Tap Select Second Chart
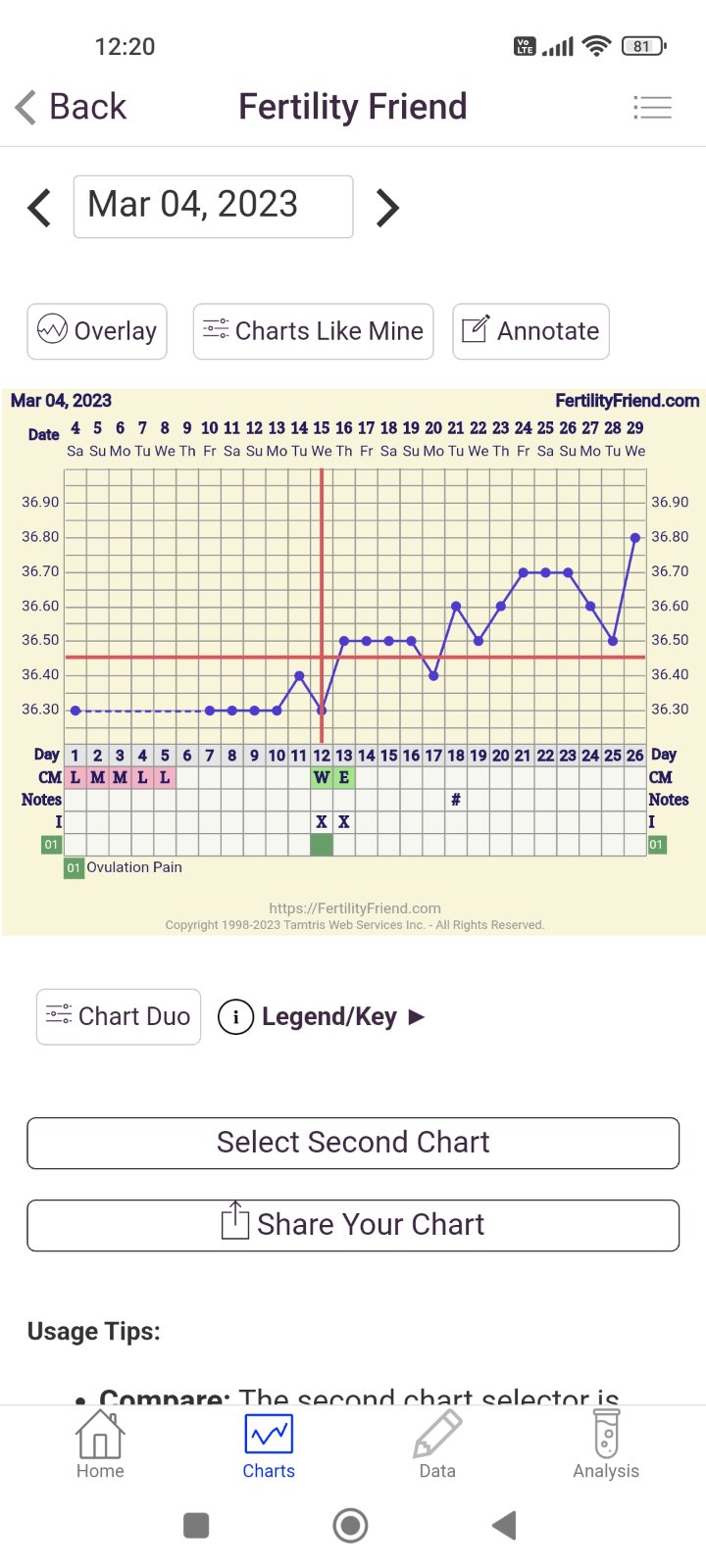Viewport: 706px width, 1568px height. click(353, 1143)
